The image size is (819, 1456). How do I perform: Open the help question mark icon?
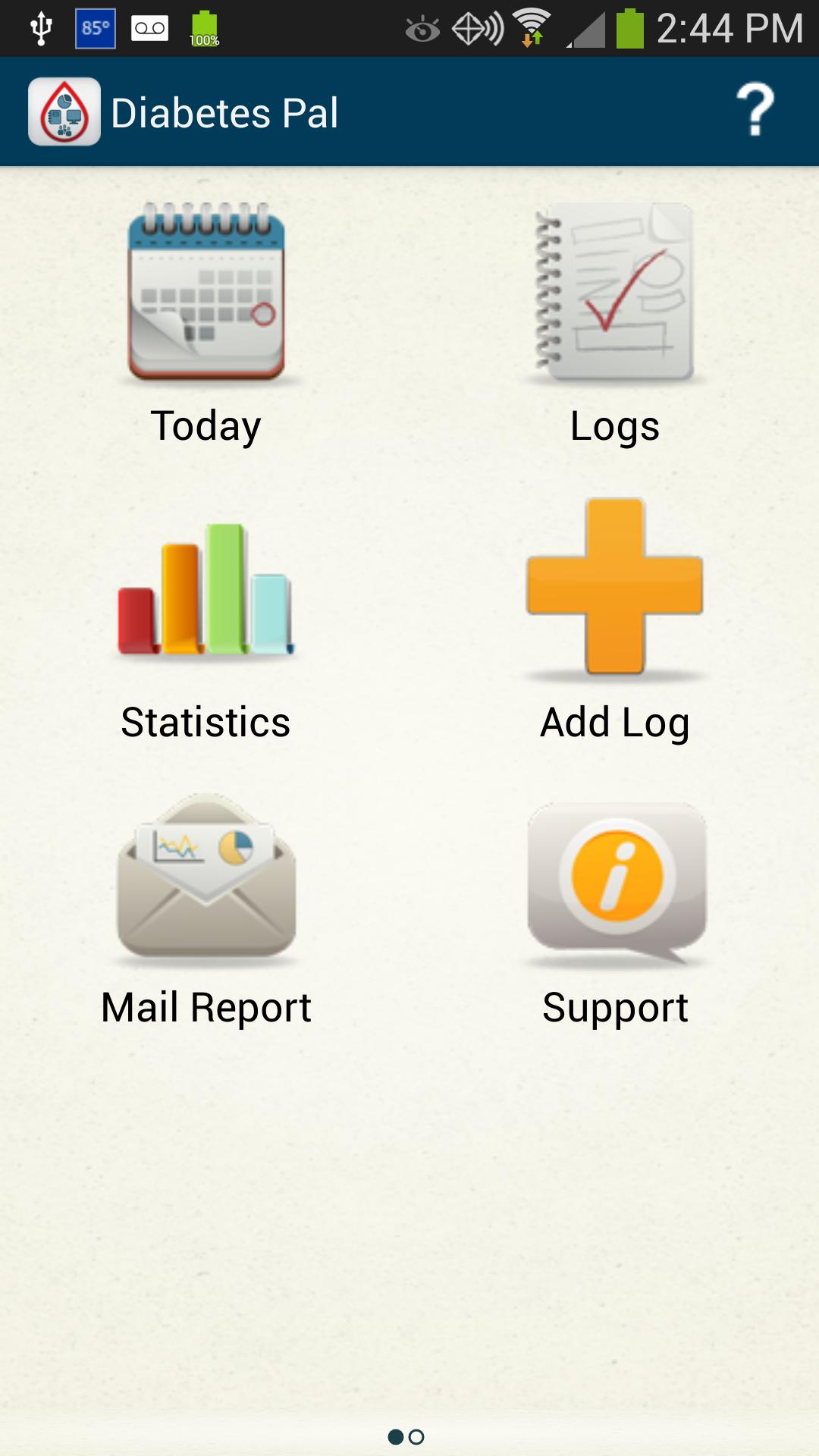pos(755,111)
